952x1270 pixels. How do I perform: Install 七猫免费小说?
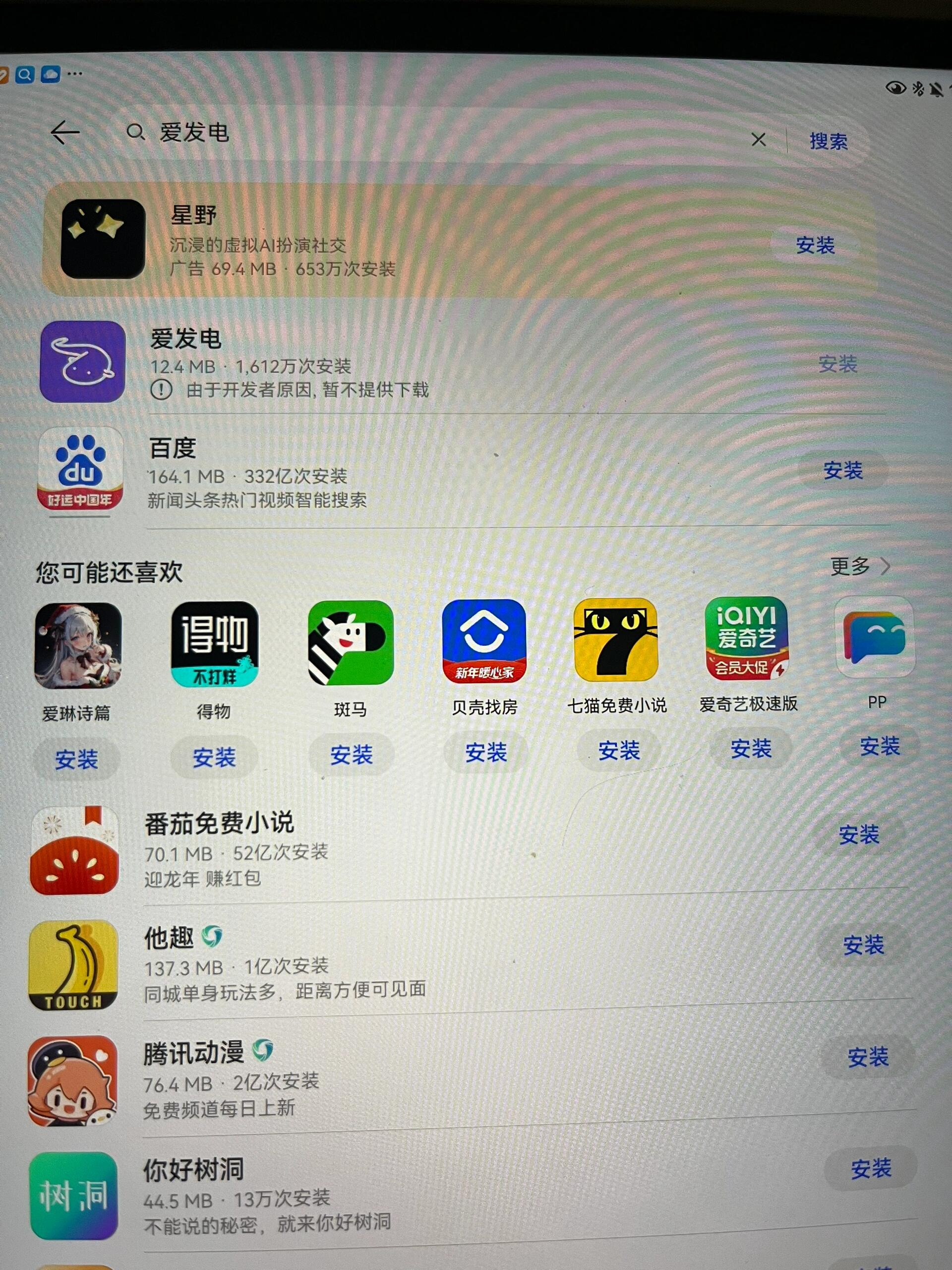coord(619,751)
